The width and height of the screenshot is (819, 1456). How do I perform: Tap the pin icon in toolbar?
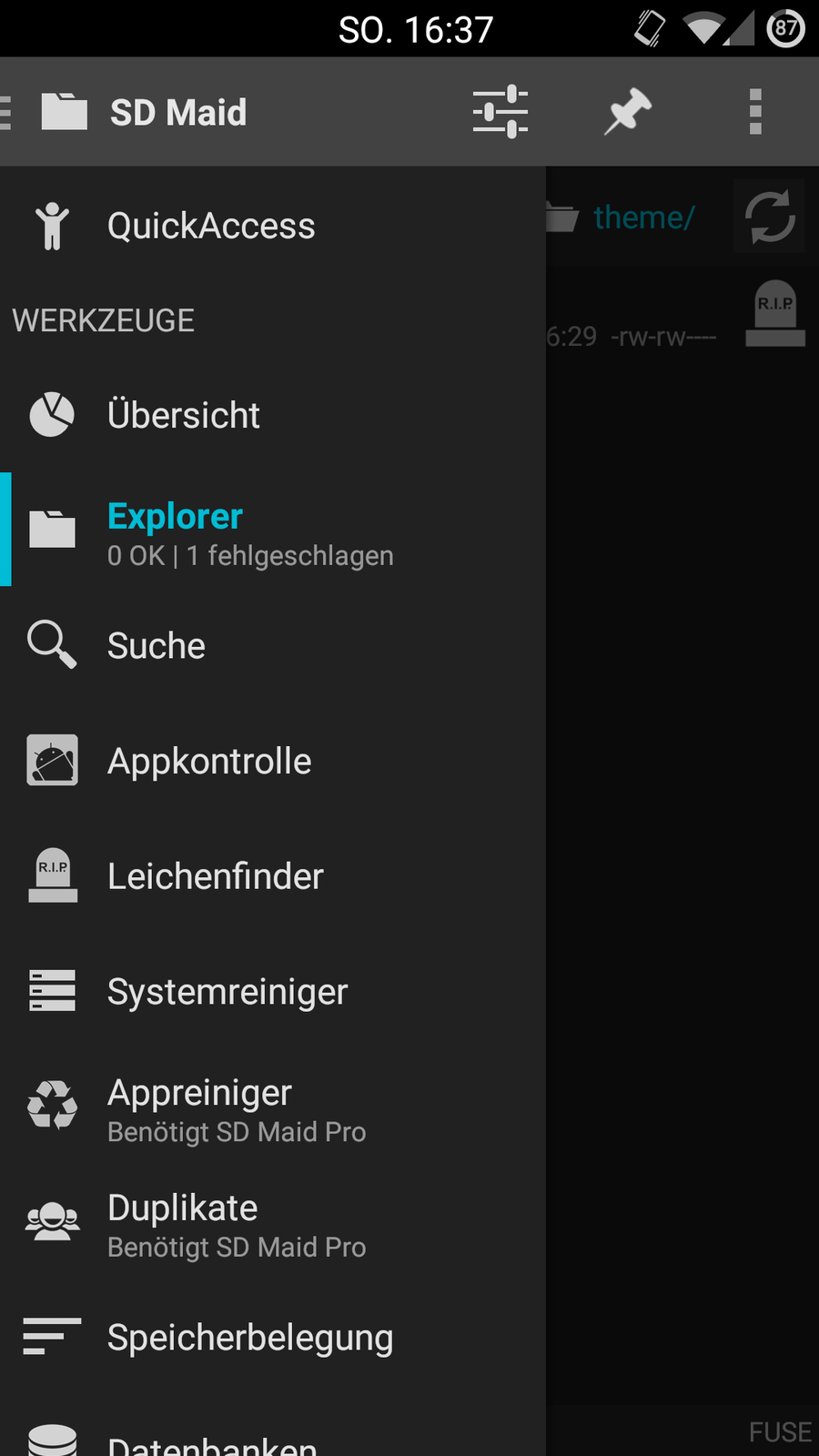[628, 112]
